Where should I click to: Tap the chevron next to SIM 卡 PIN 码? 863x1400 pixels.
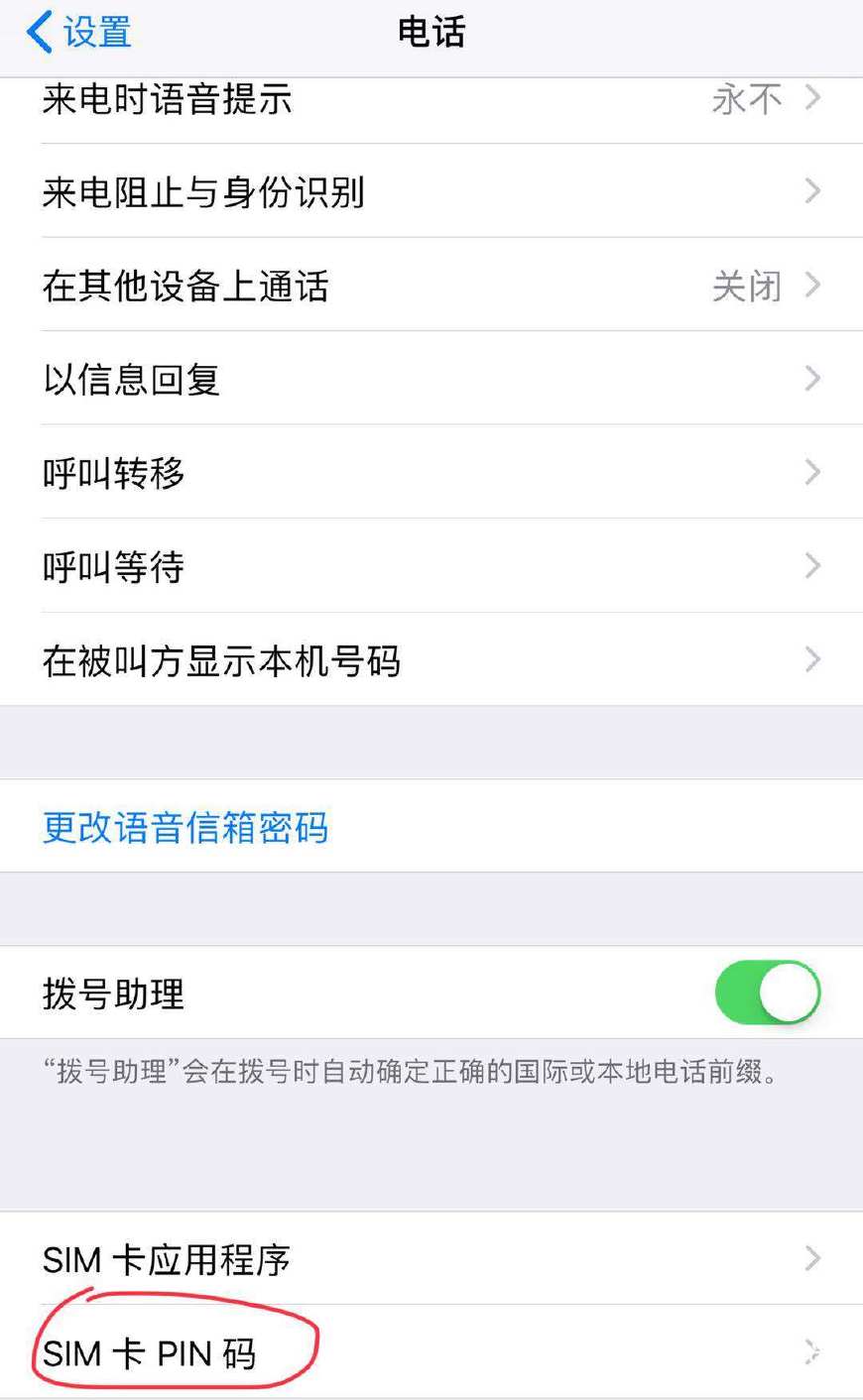(x=812, y=1349)
